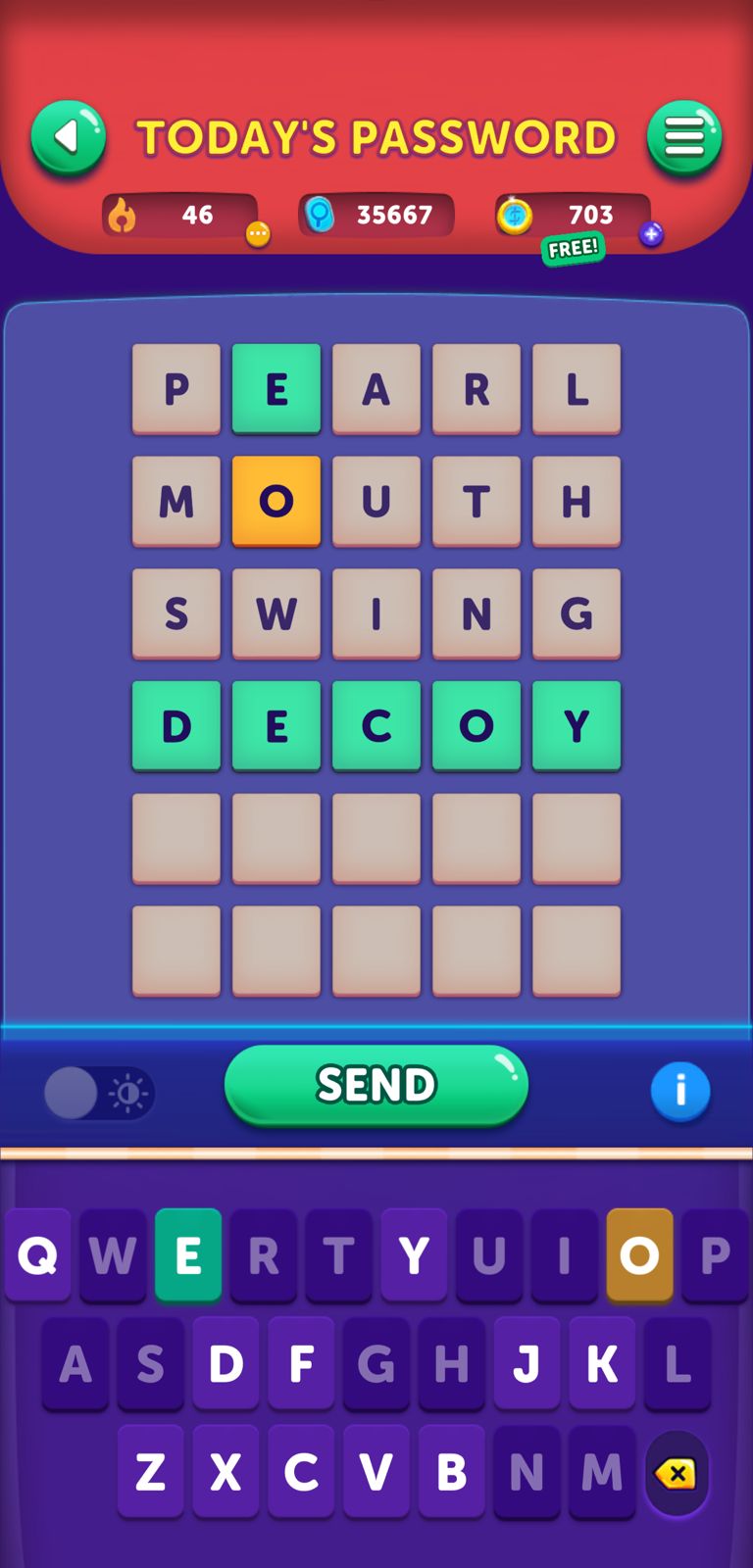Screen dimensions: 753x1568
Task: Type the letter C on the keyboard
Action: point(301,1471)
